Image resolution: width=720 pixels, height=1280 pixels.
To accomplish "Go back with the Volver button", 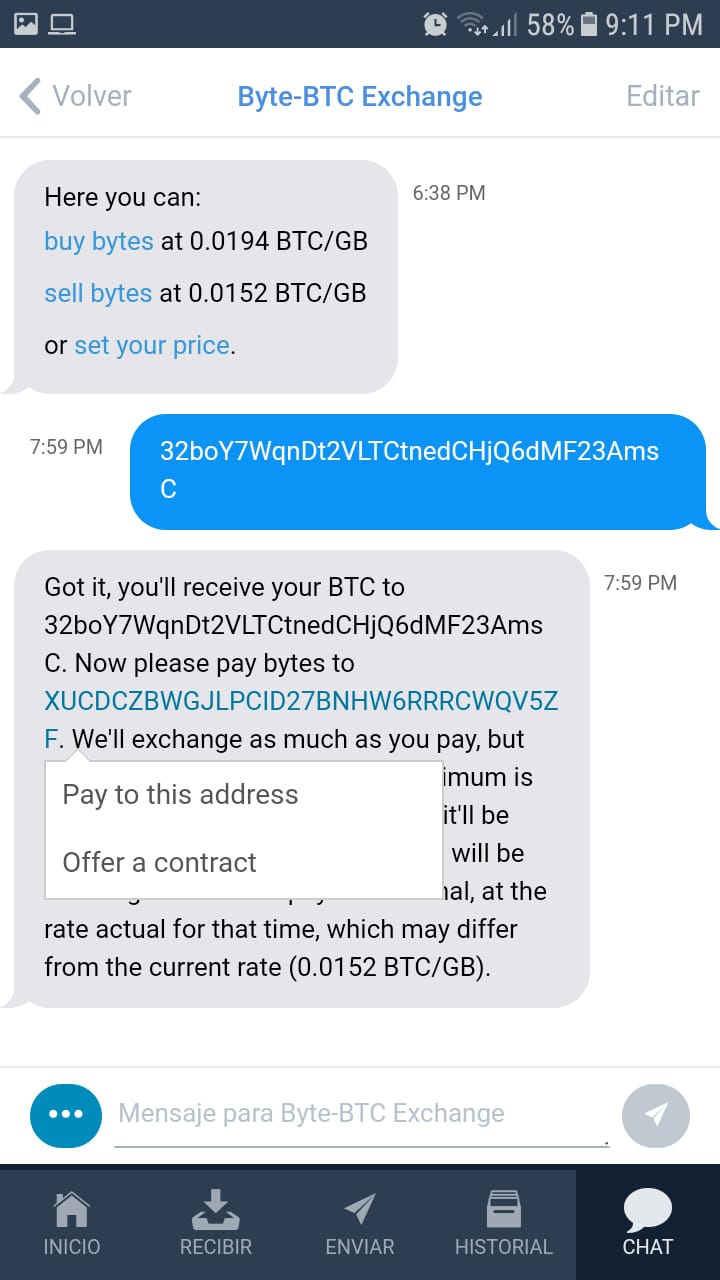I will tap(75, 96).
